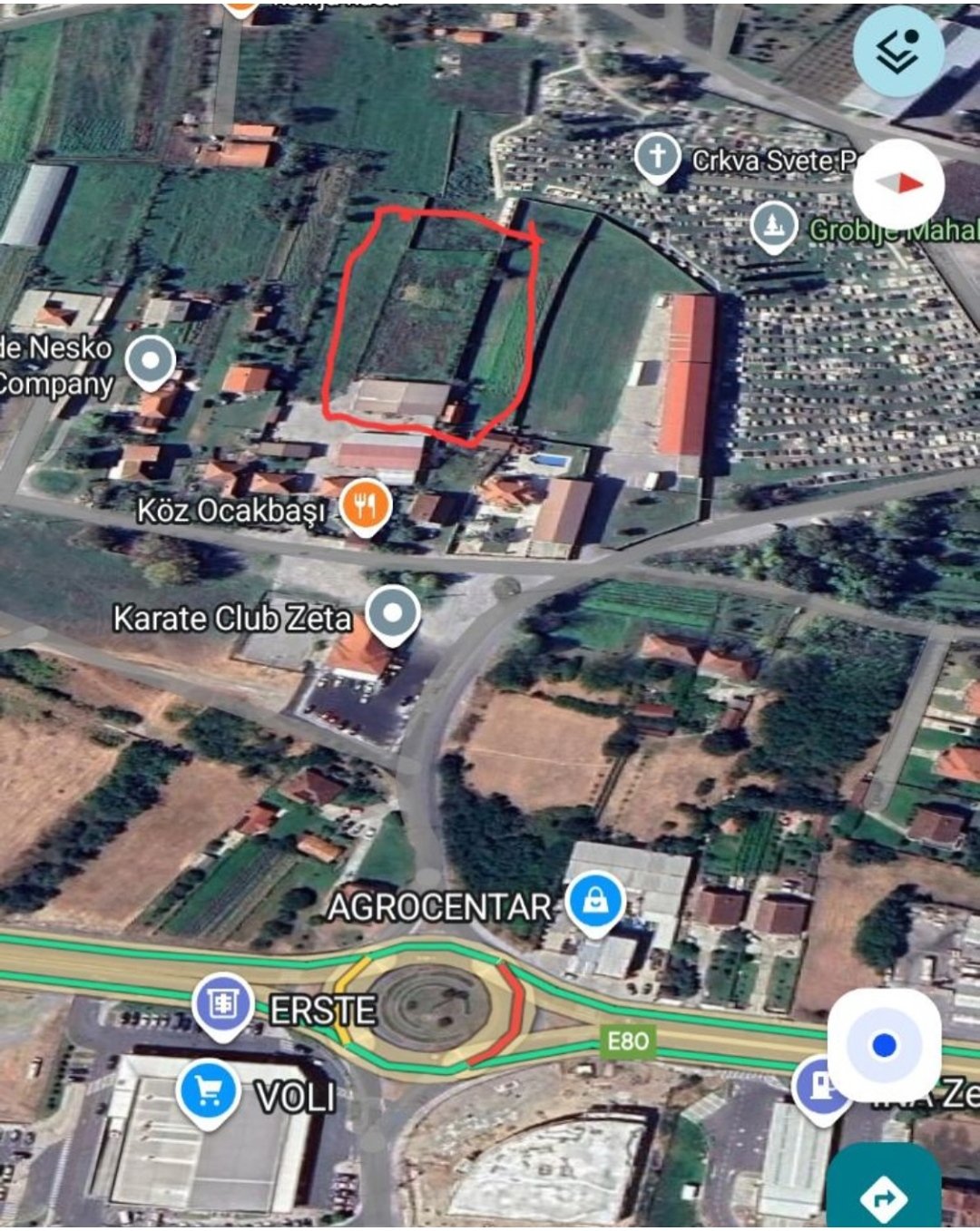Open the AGROCENTAR shop pin
This screenshot has height=1231, width=980.
click(594, 902)
